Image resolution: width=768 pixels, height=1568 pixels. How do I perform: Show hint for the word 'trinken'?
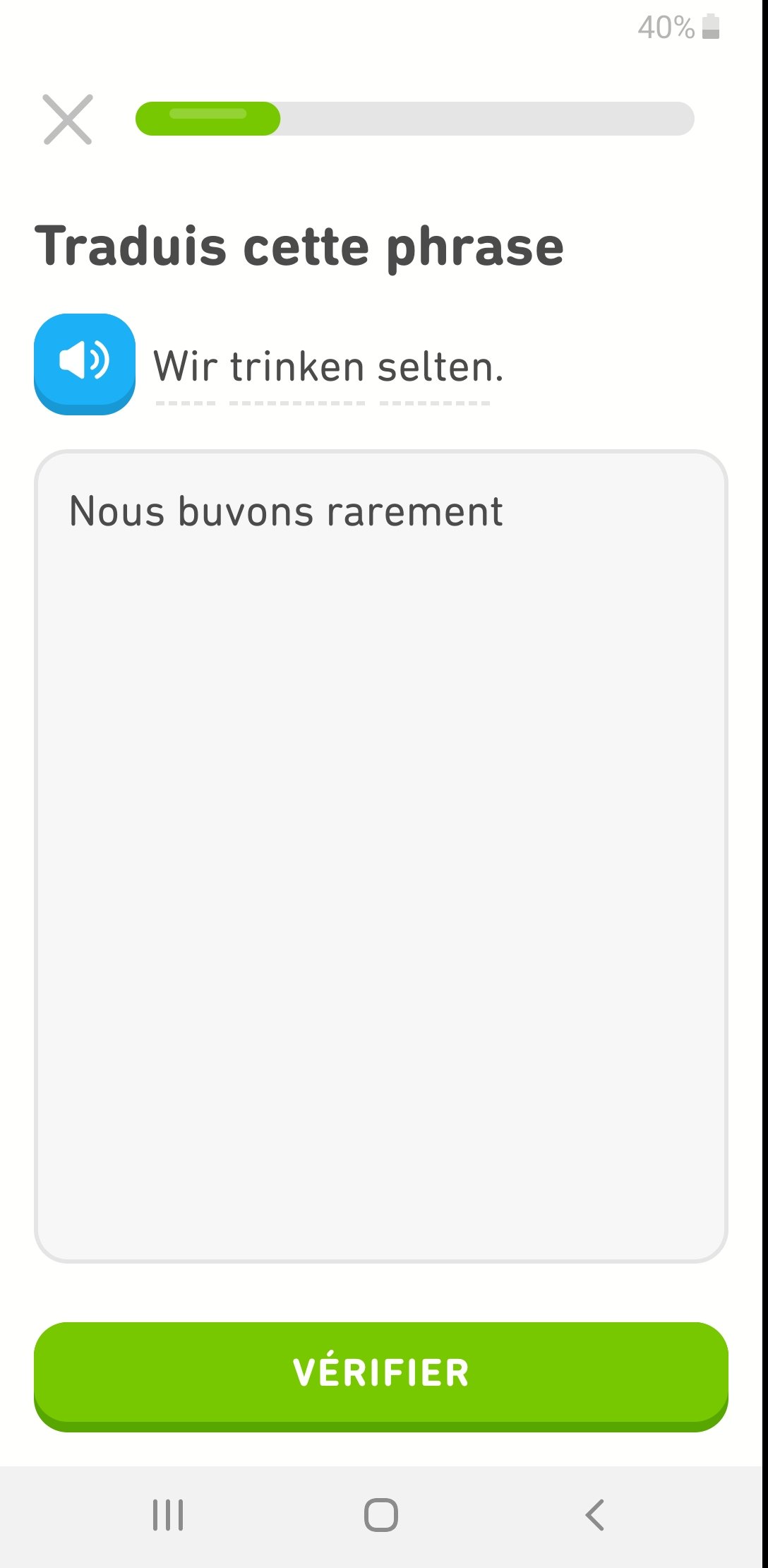click(x=297, y=368)
